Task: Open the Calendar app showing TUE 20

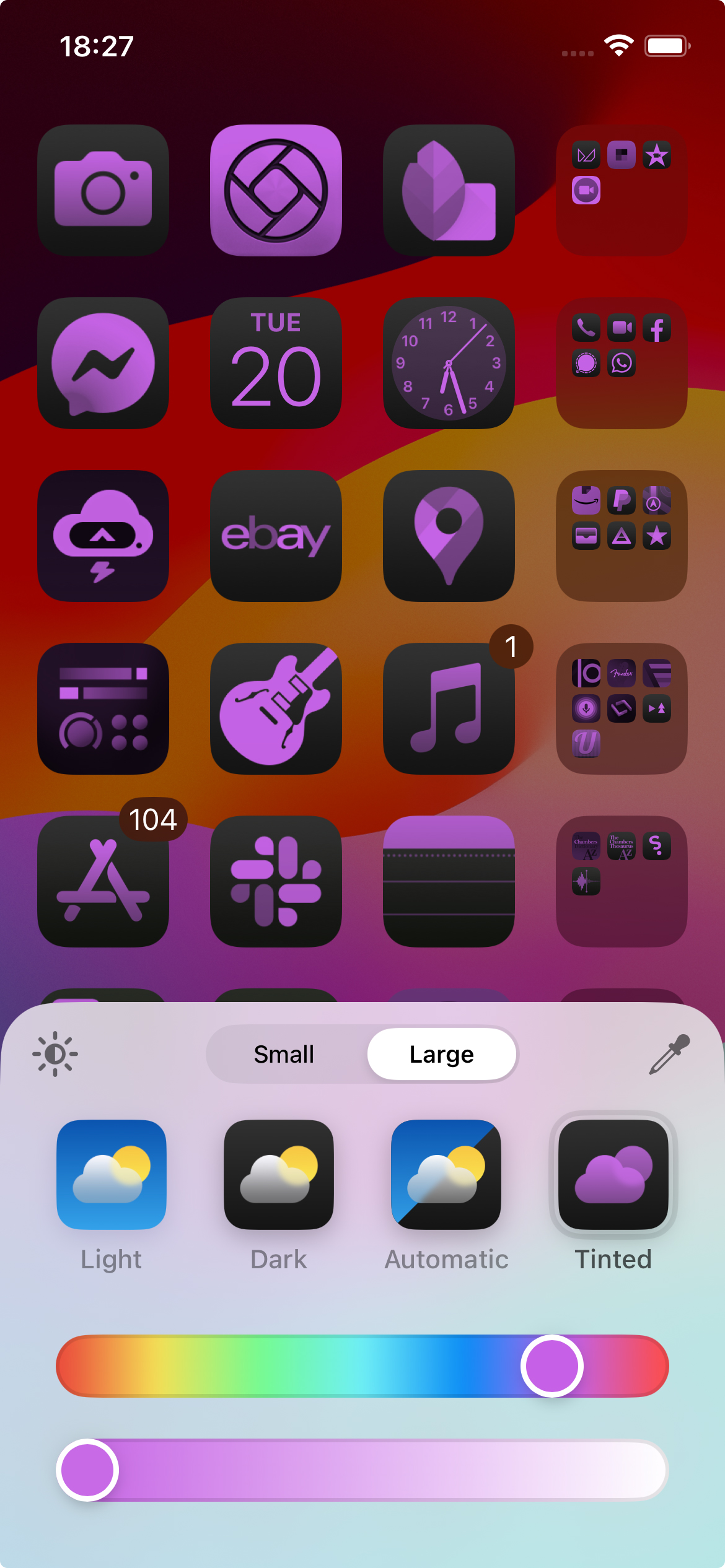Action: [276, 363]
